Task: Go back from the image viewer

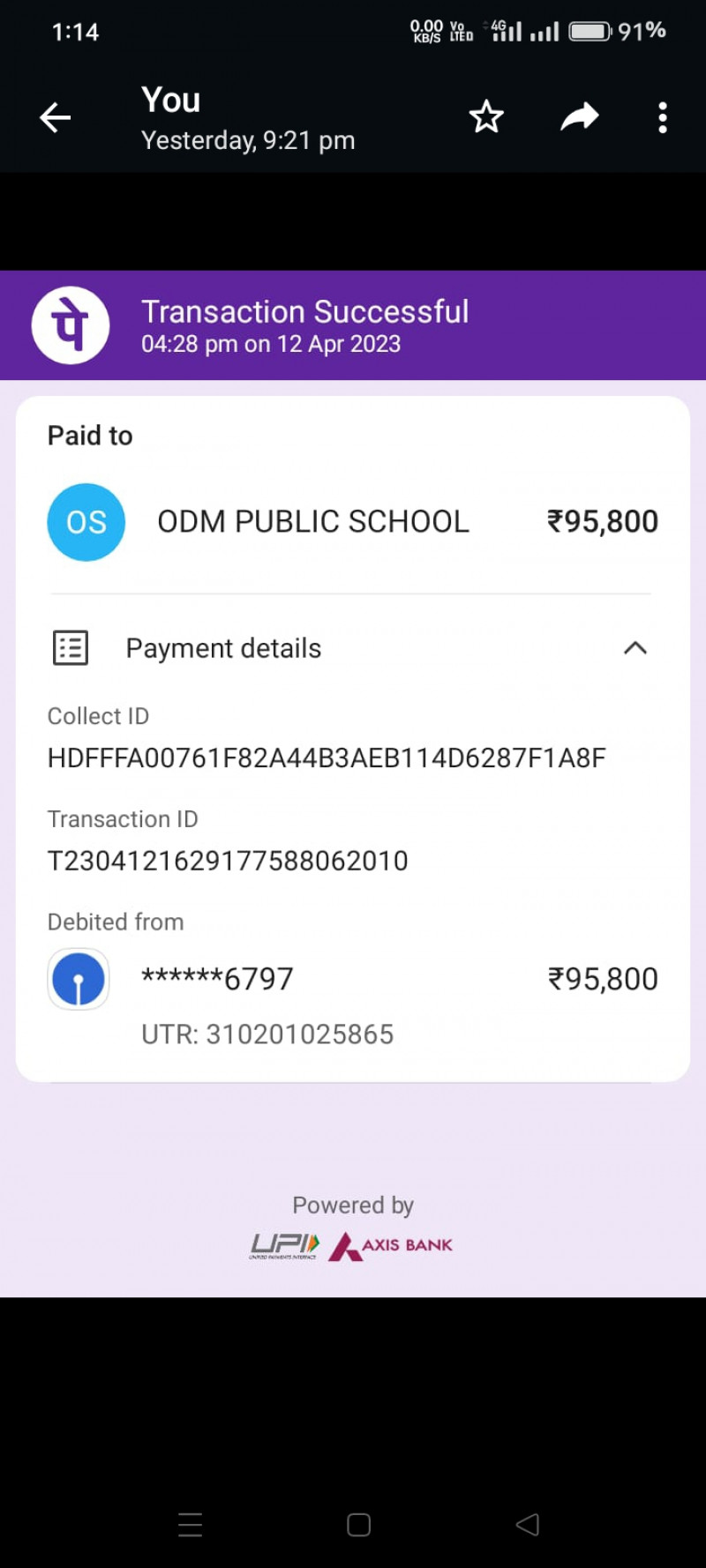Action: [55, 117]
